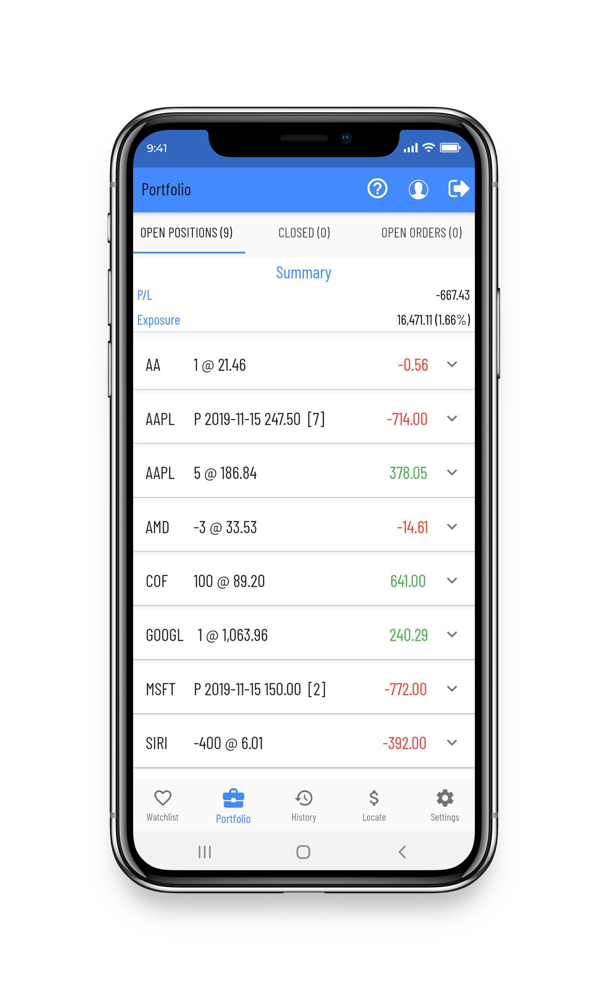The image size is (608, 1000).
Task: Switch to the Closed (0) tab
Action: (304, 233)
